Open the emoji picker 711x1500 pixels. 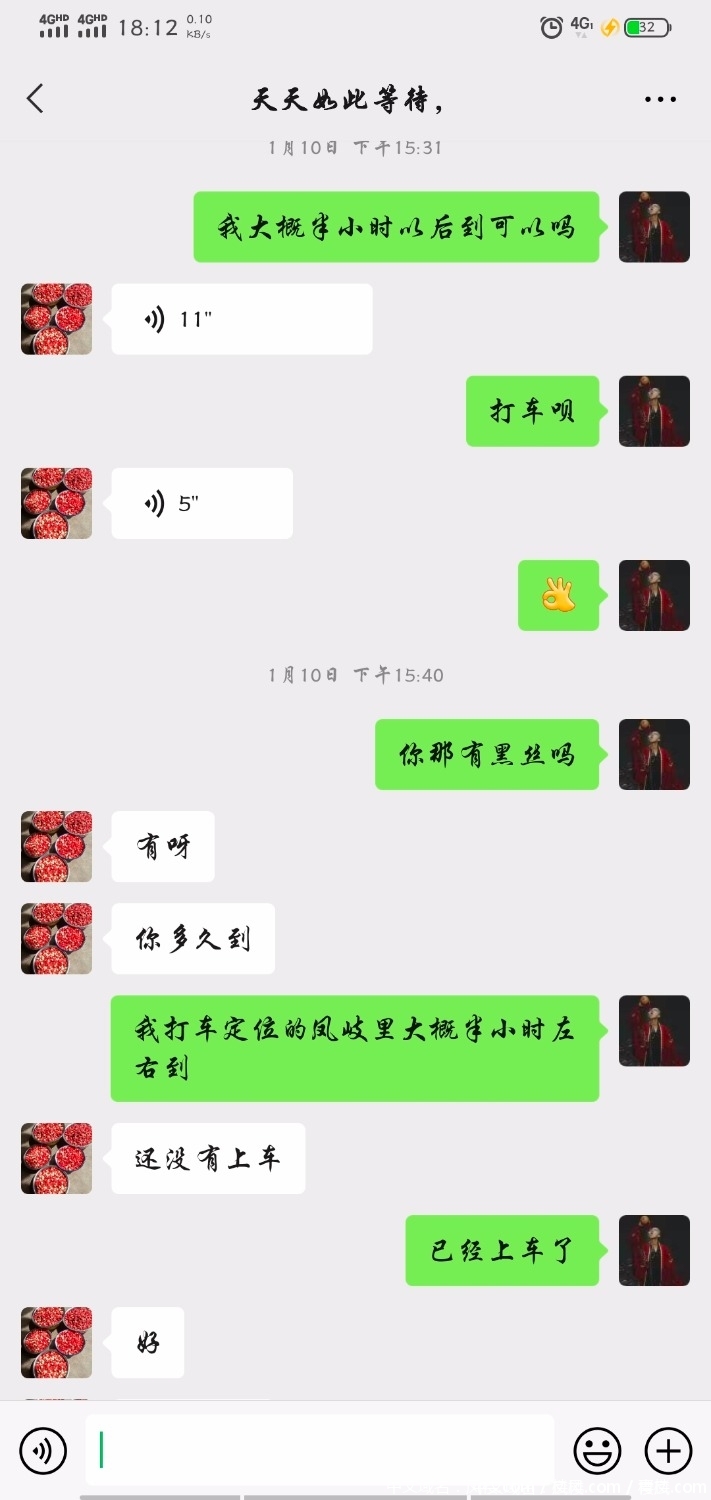[597, 1450]
